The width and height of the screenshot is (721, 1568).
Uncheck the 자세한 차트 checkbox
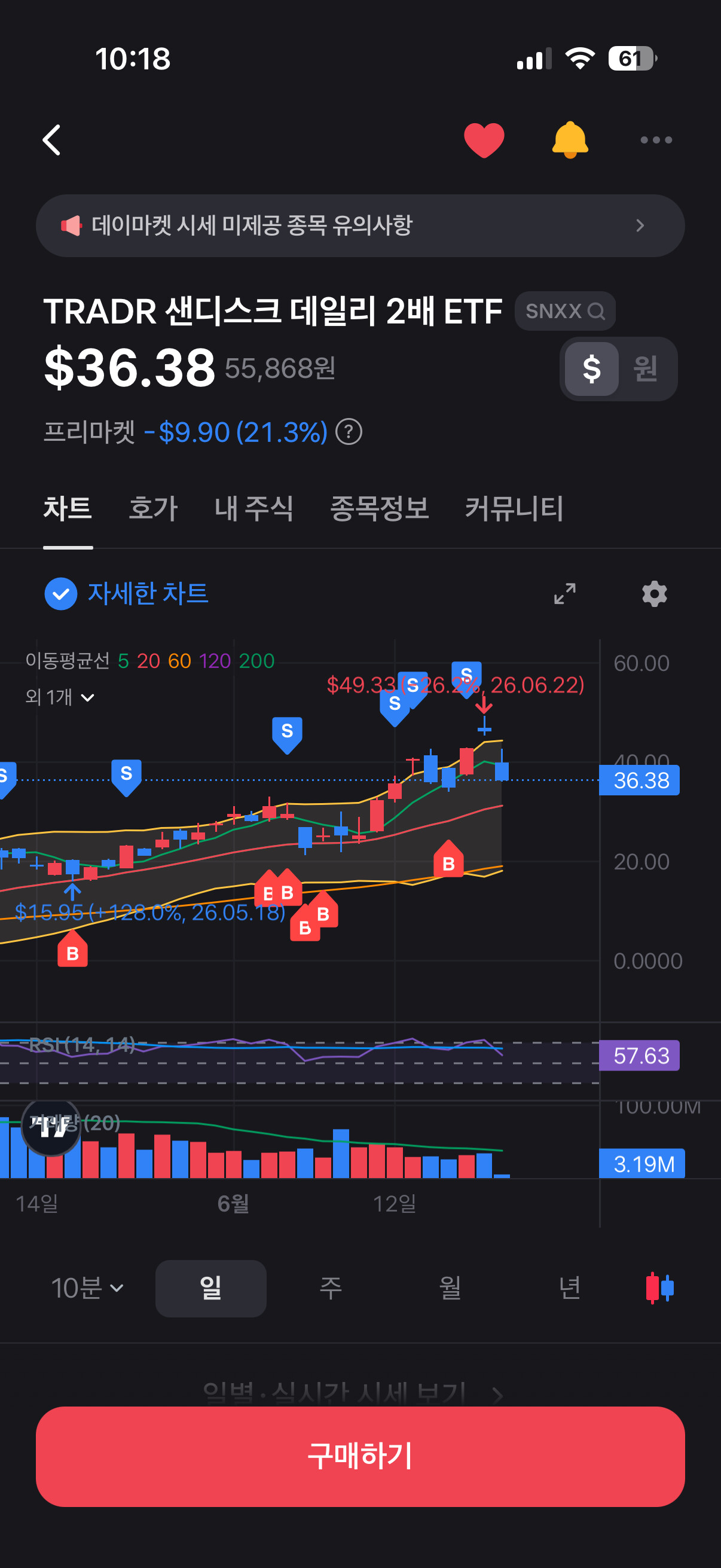pos(61,593)
